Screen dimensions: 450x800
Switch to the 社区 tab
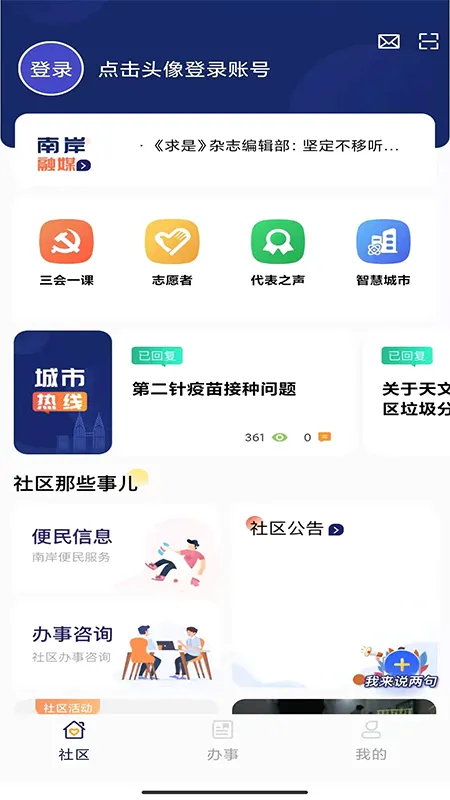[74, 741]
